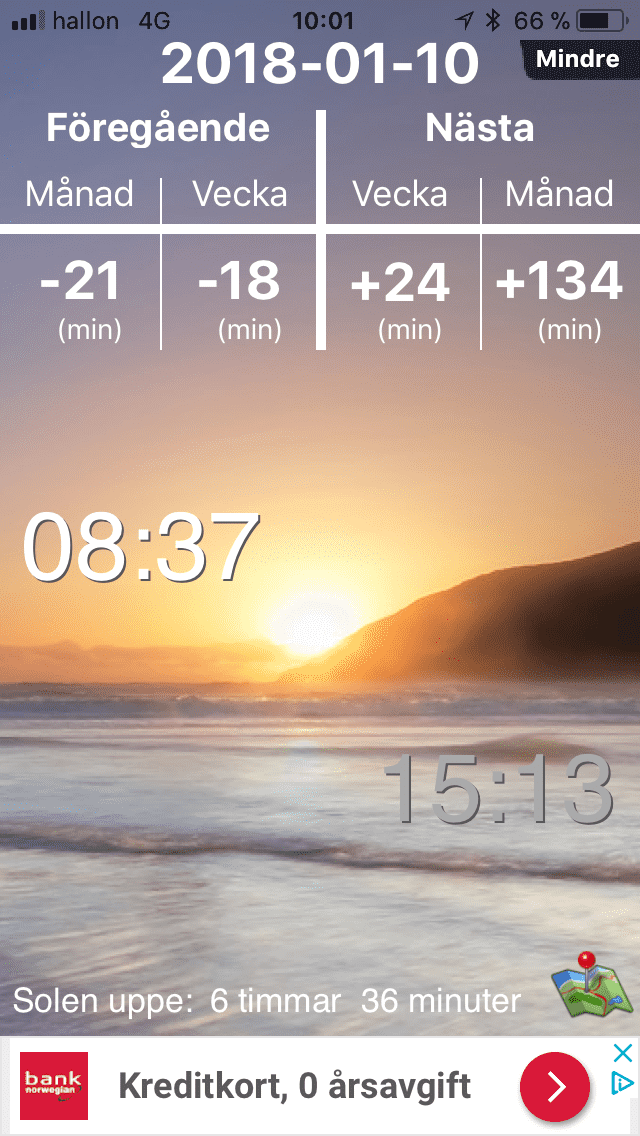640x1136 pixels.
Task: Open the Bank Norwegian credit card ad
Action: tap(304, 1086)
